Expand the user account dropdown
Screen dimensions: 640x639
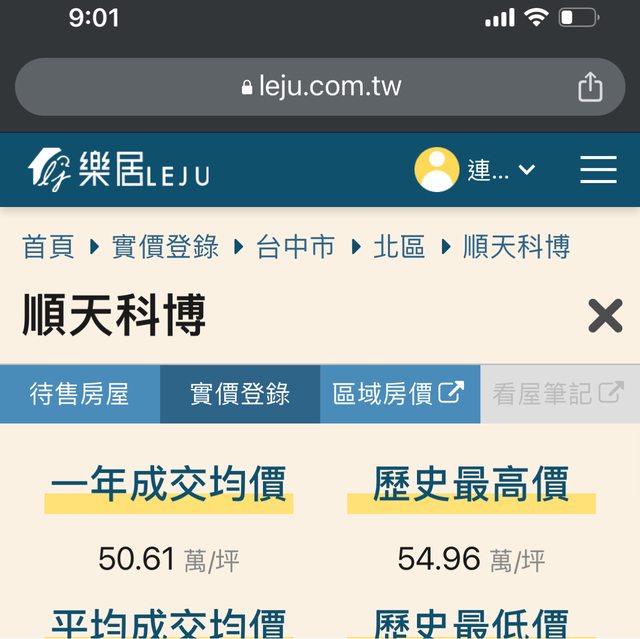tap(476, 170)
